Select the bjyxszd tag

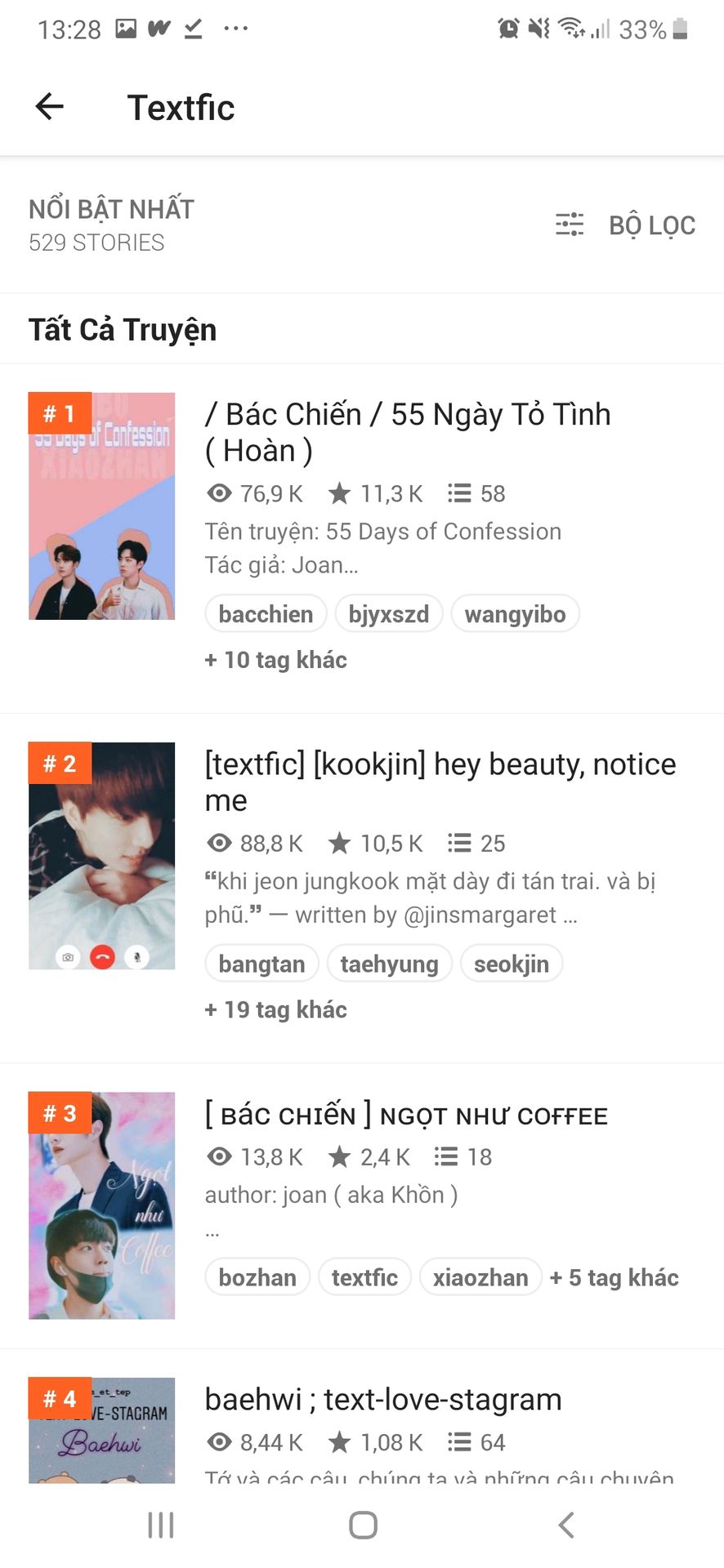click(x=389, y=614)
